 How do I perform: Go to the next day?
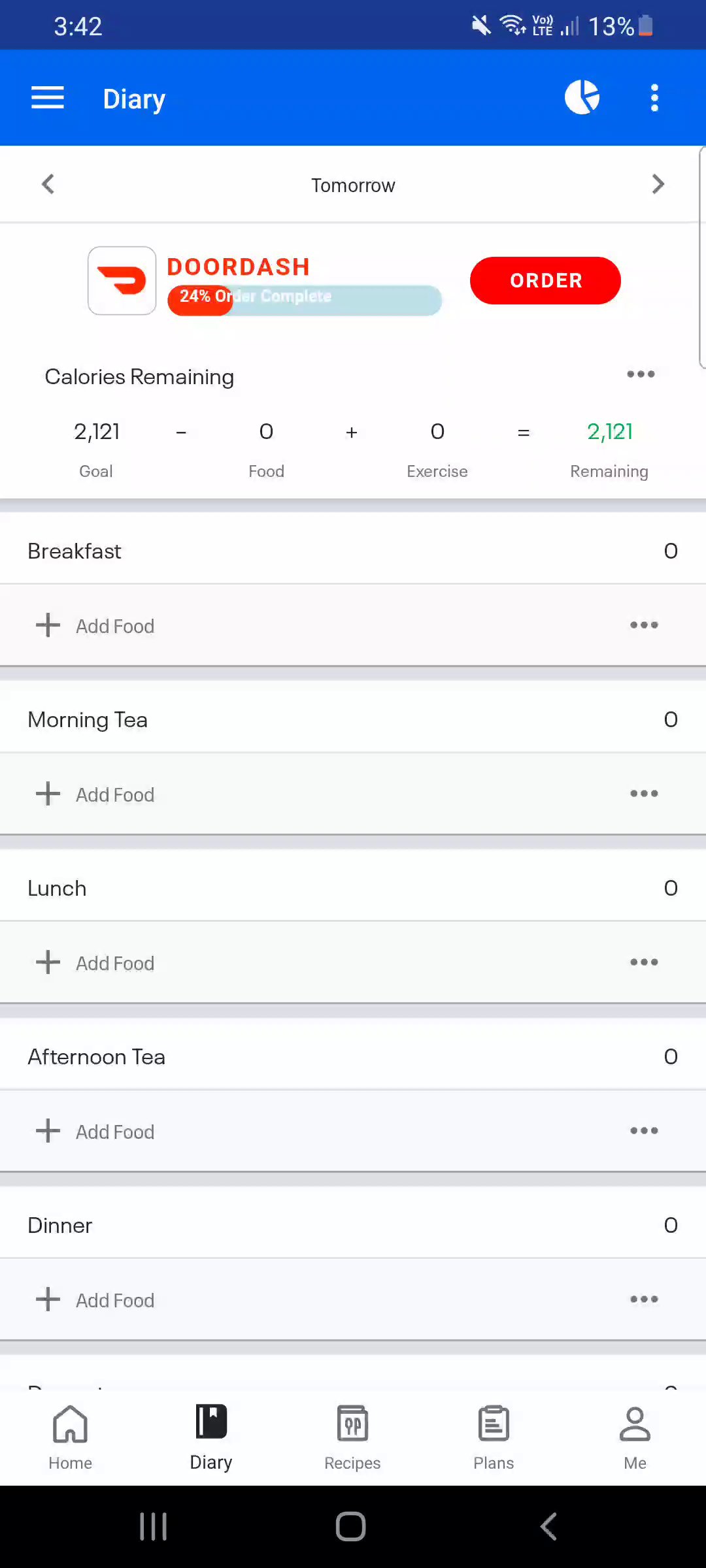pyautogui.click(x=658, y=184)
